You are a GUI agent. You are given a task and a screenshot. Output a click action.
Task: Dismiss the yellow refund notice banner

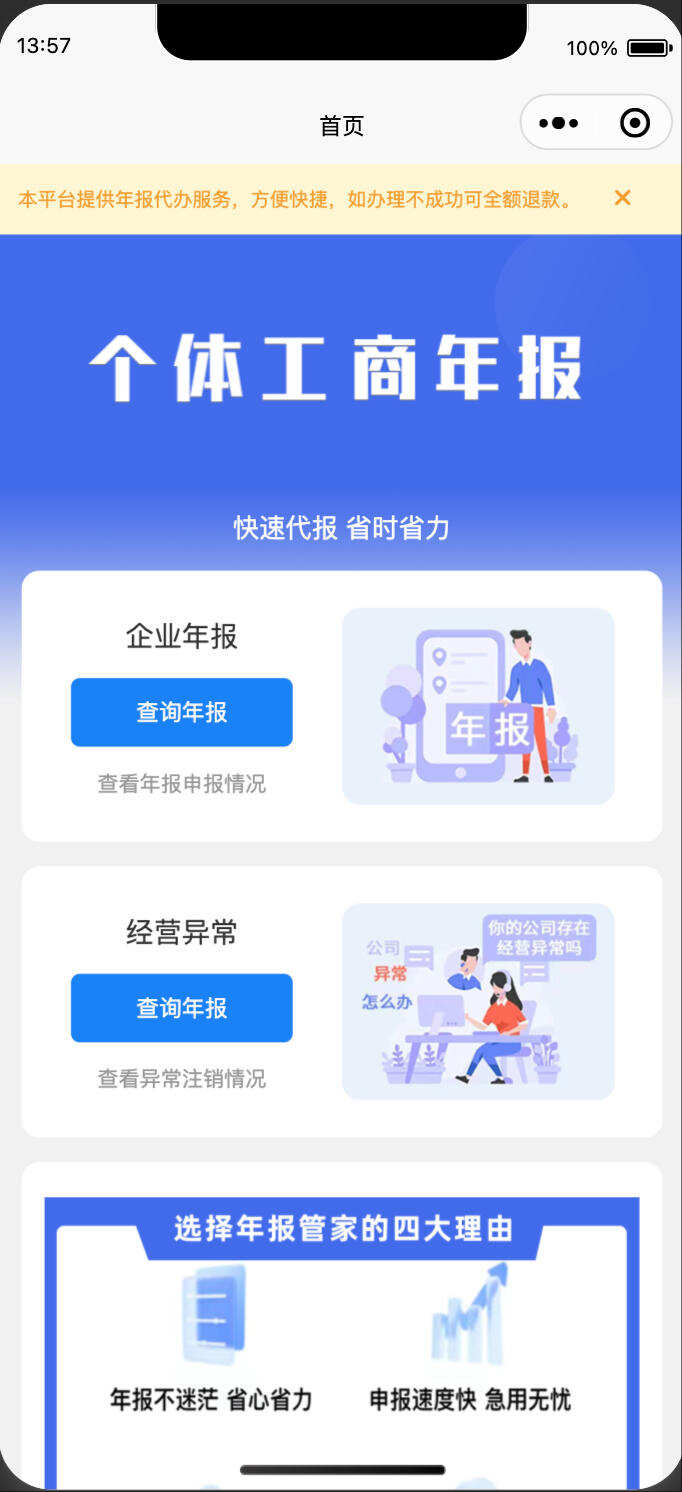622,198
